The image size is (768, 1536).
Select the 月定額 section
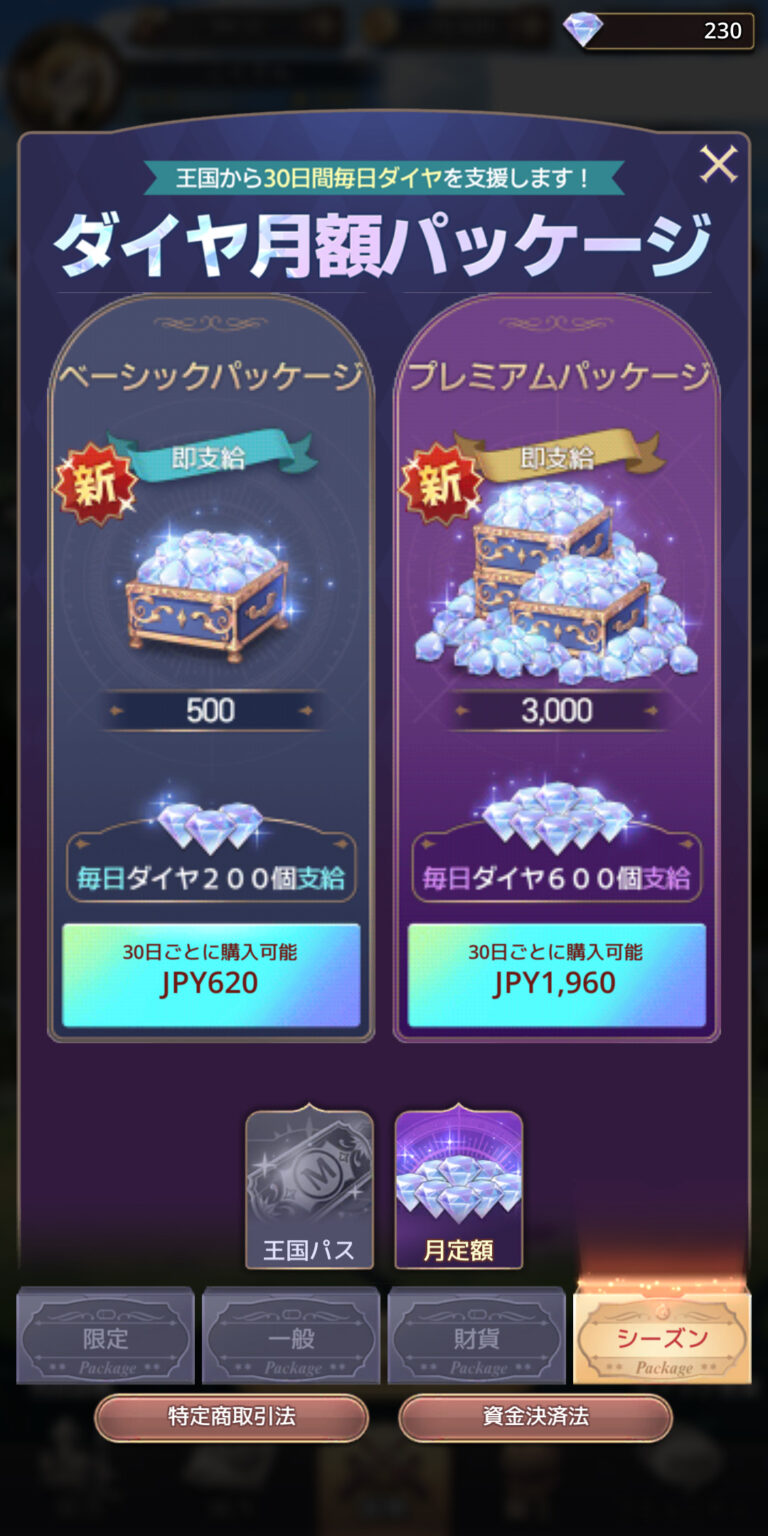459,1190
